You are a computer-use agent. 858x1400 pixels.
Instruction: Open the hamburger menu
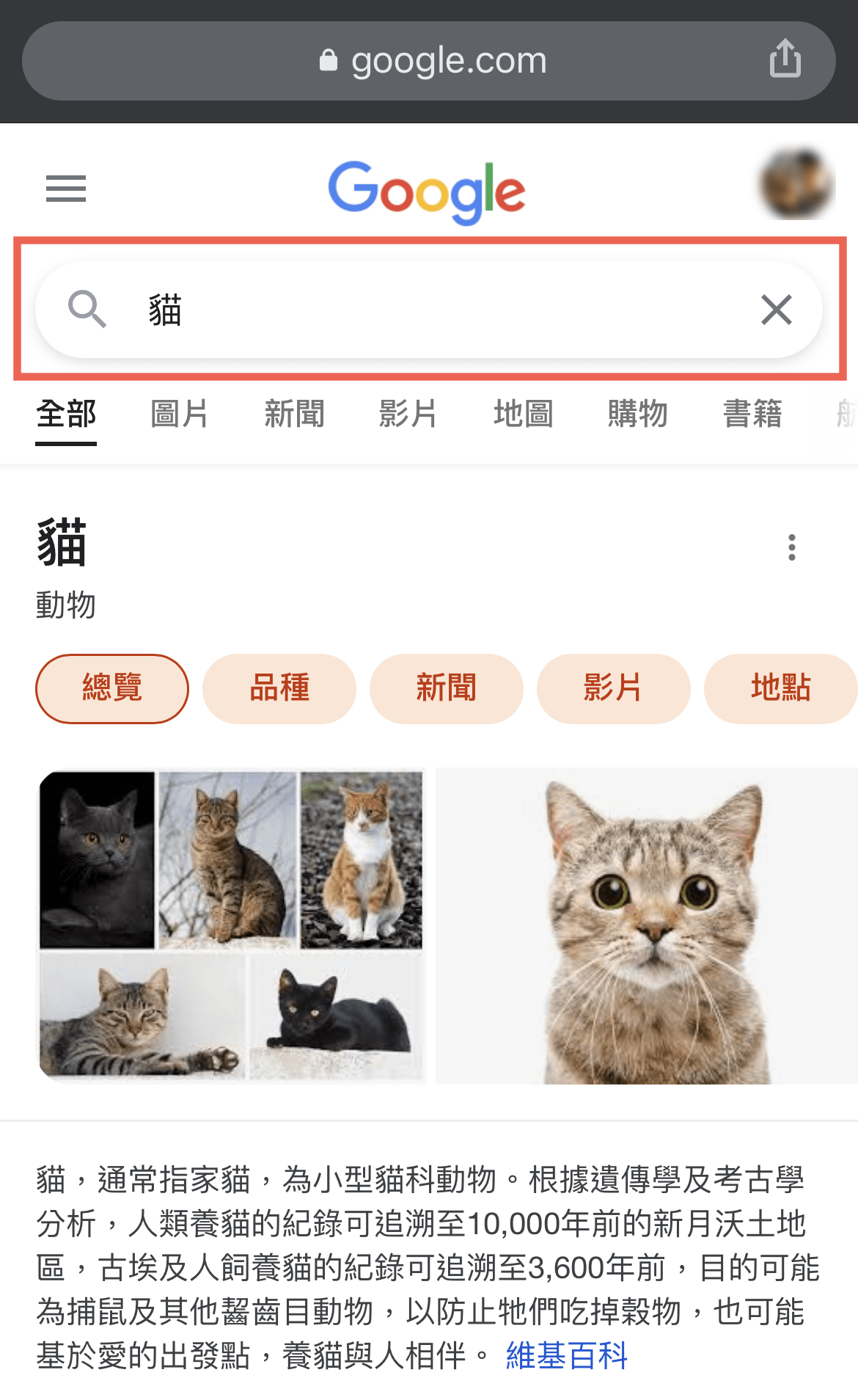[x=66, y=189]
